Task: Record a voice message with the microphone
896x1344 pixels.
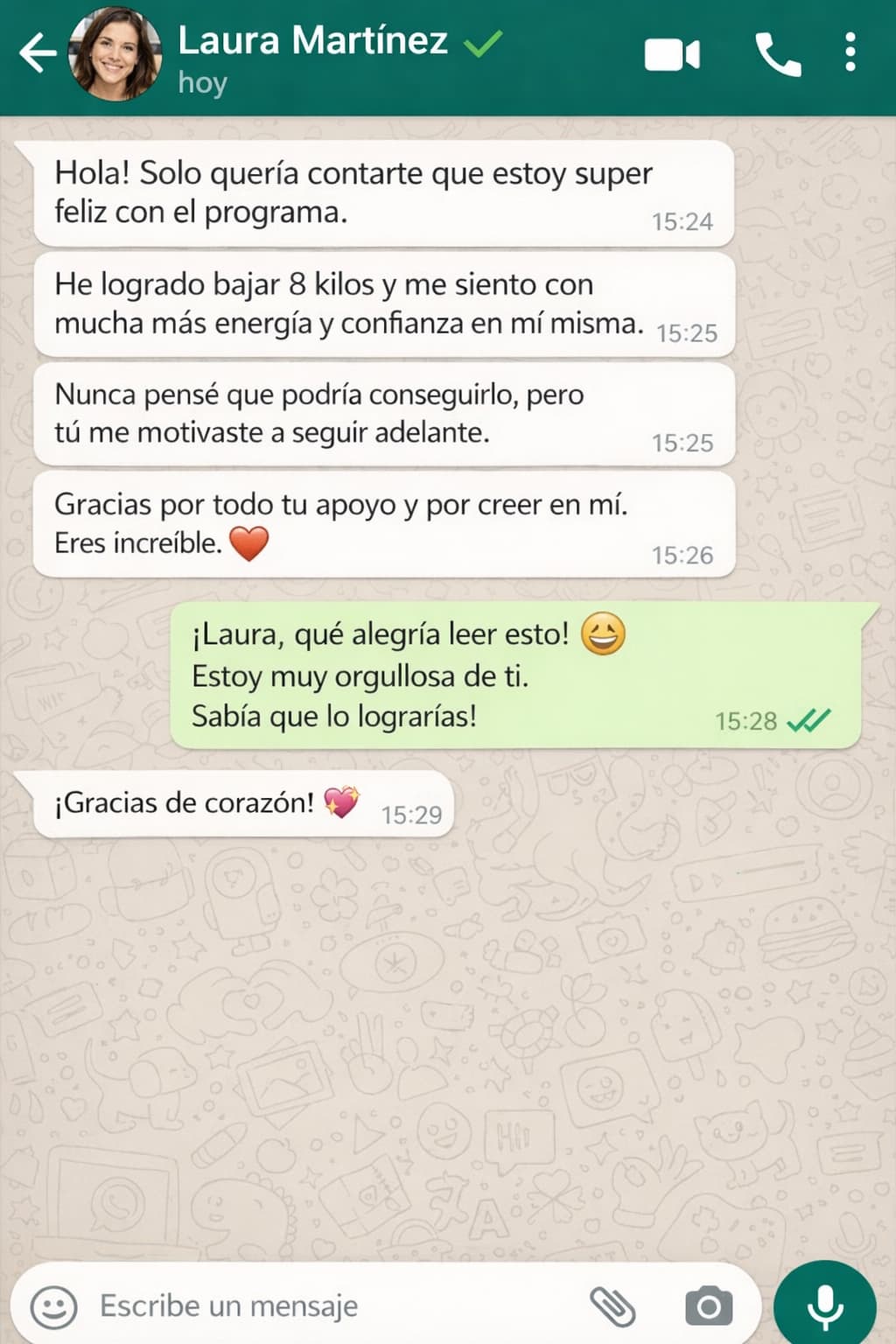Action: pos(823,1303)
